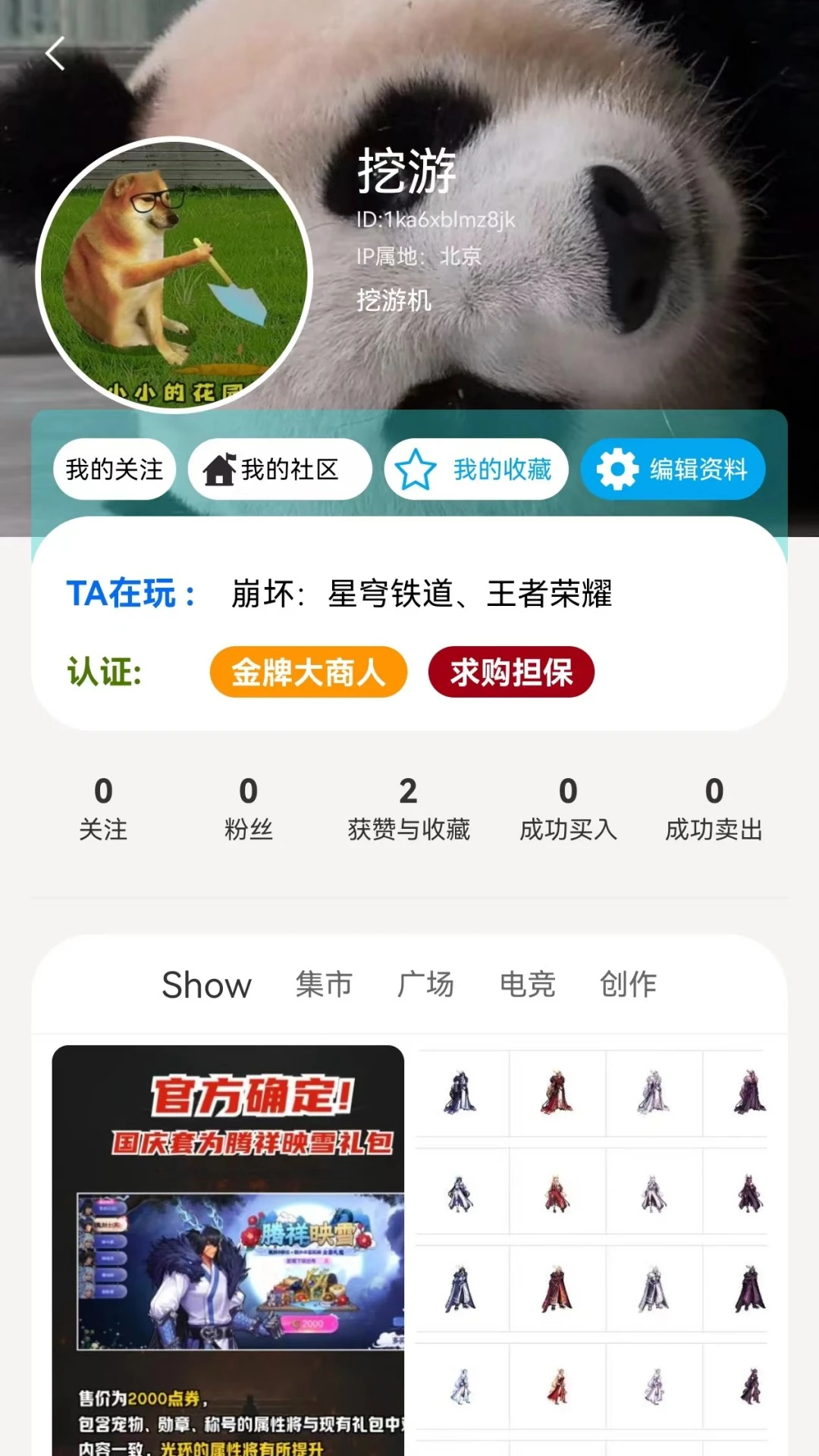Viewport: 819px width, 1456px height.
Task: View the 关注 count list
Action: coord(103,808)
